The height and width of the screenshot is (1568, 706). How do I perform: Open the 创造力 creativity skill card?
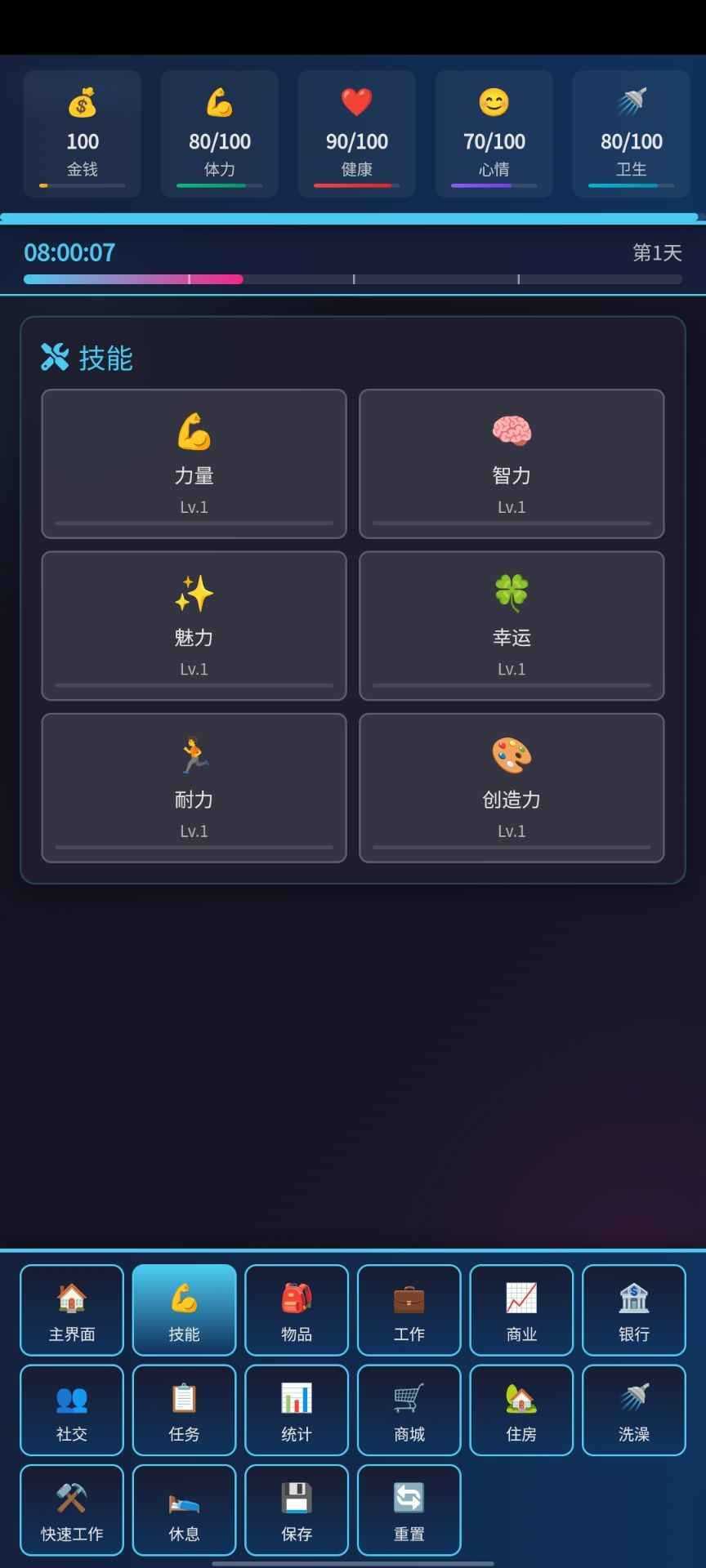512,787
